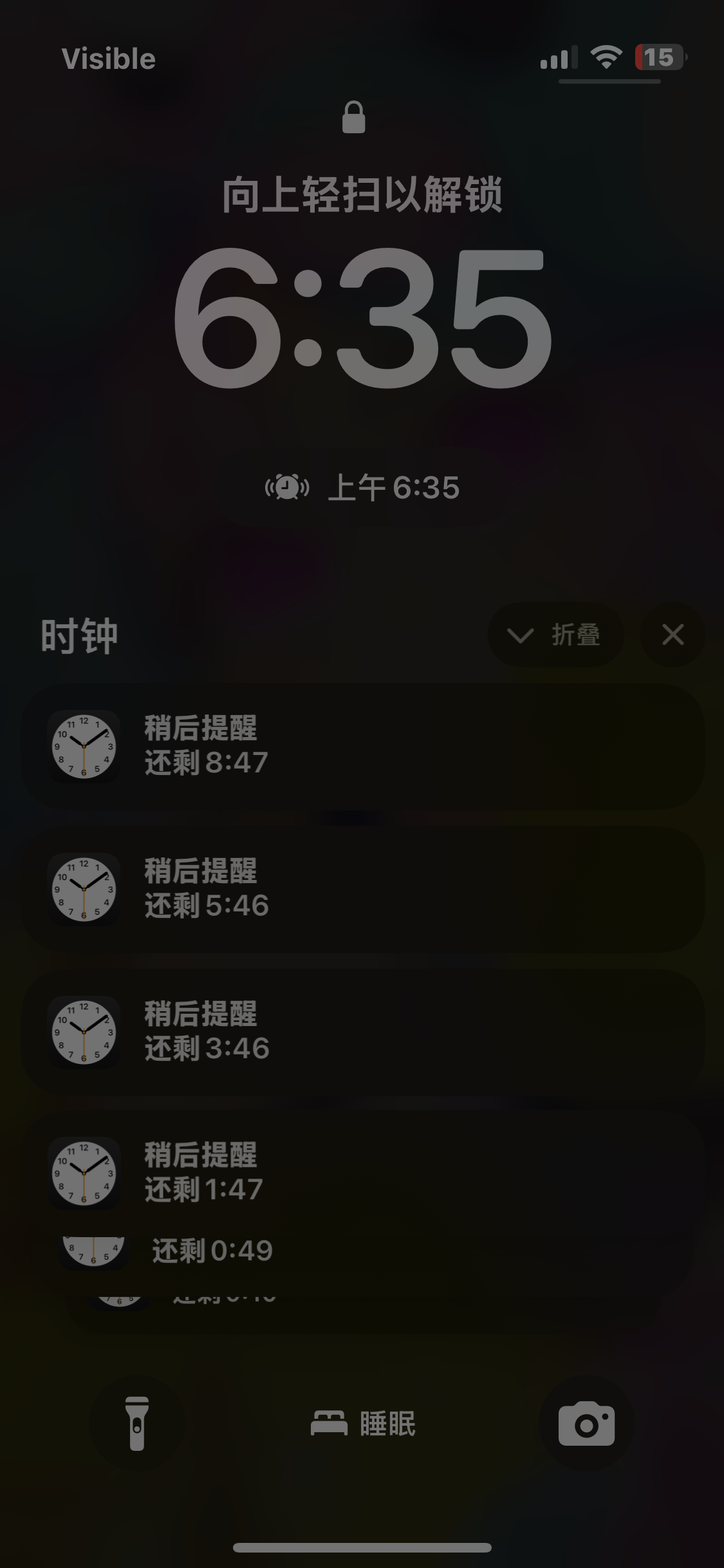This screenshot has height=1568, width=724.
Task: Open the camera from lock screen
Action: click(x=586, y=1423)
